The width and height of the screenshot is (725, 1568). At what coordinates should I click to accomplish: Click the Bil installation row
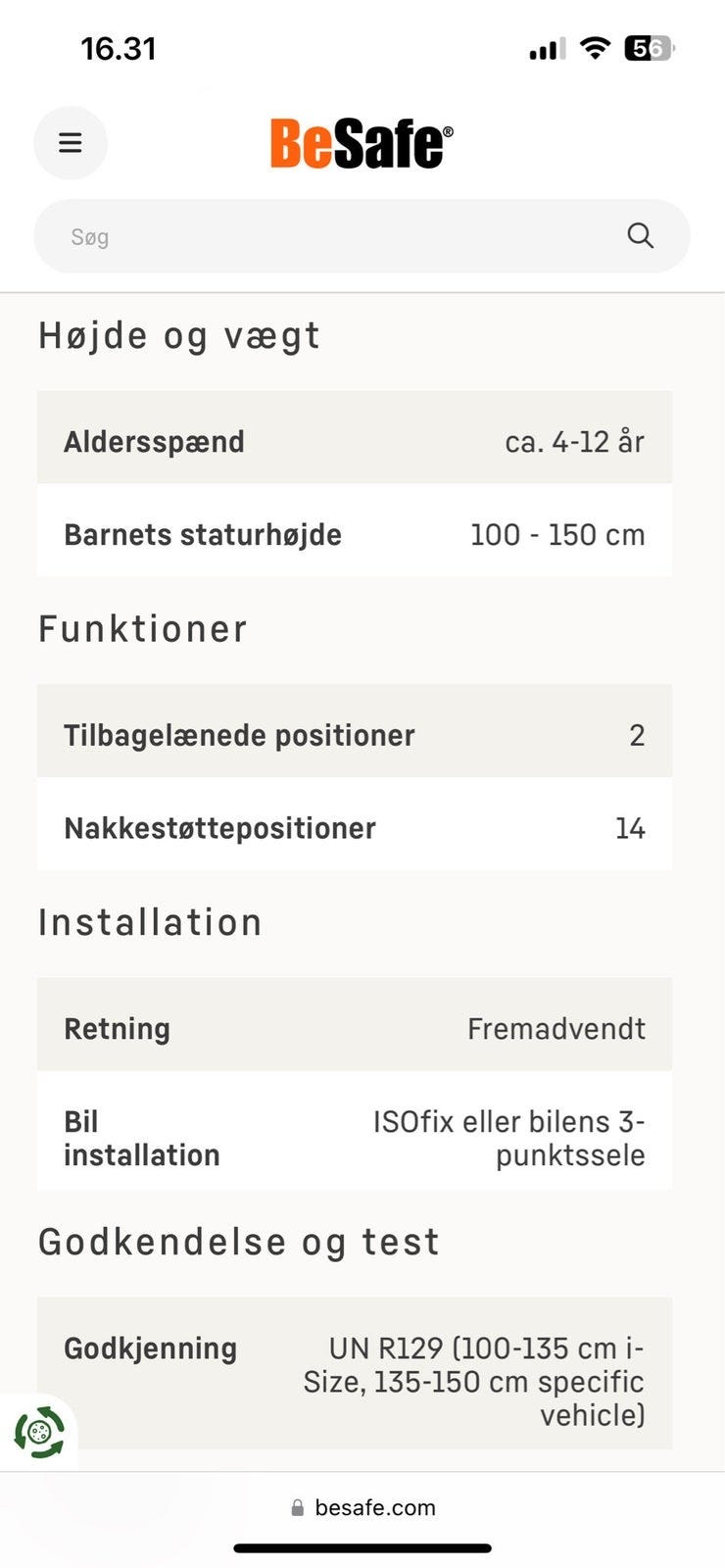click(354, 1137)
